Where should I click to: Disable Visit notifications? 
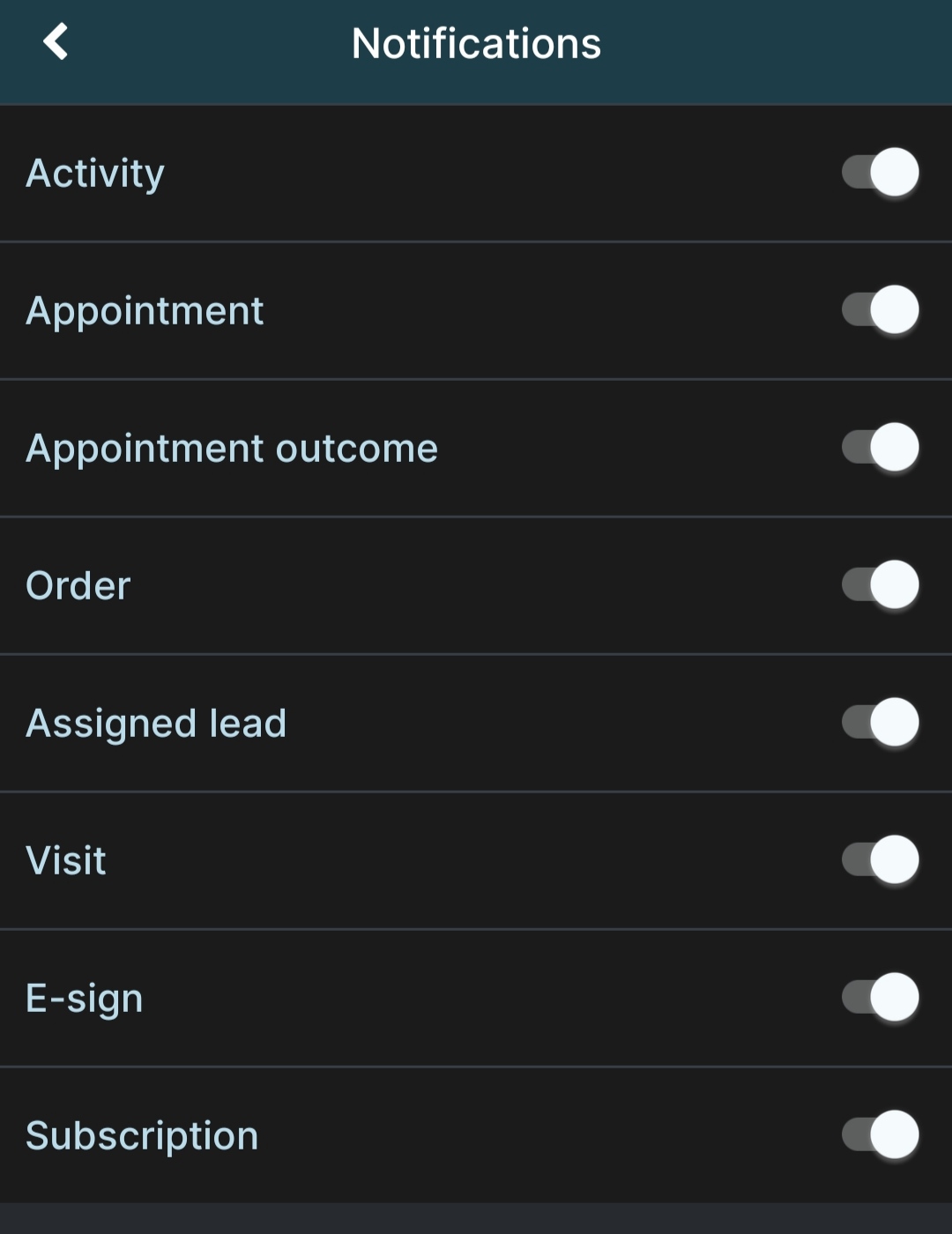point(880,859)
